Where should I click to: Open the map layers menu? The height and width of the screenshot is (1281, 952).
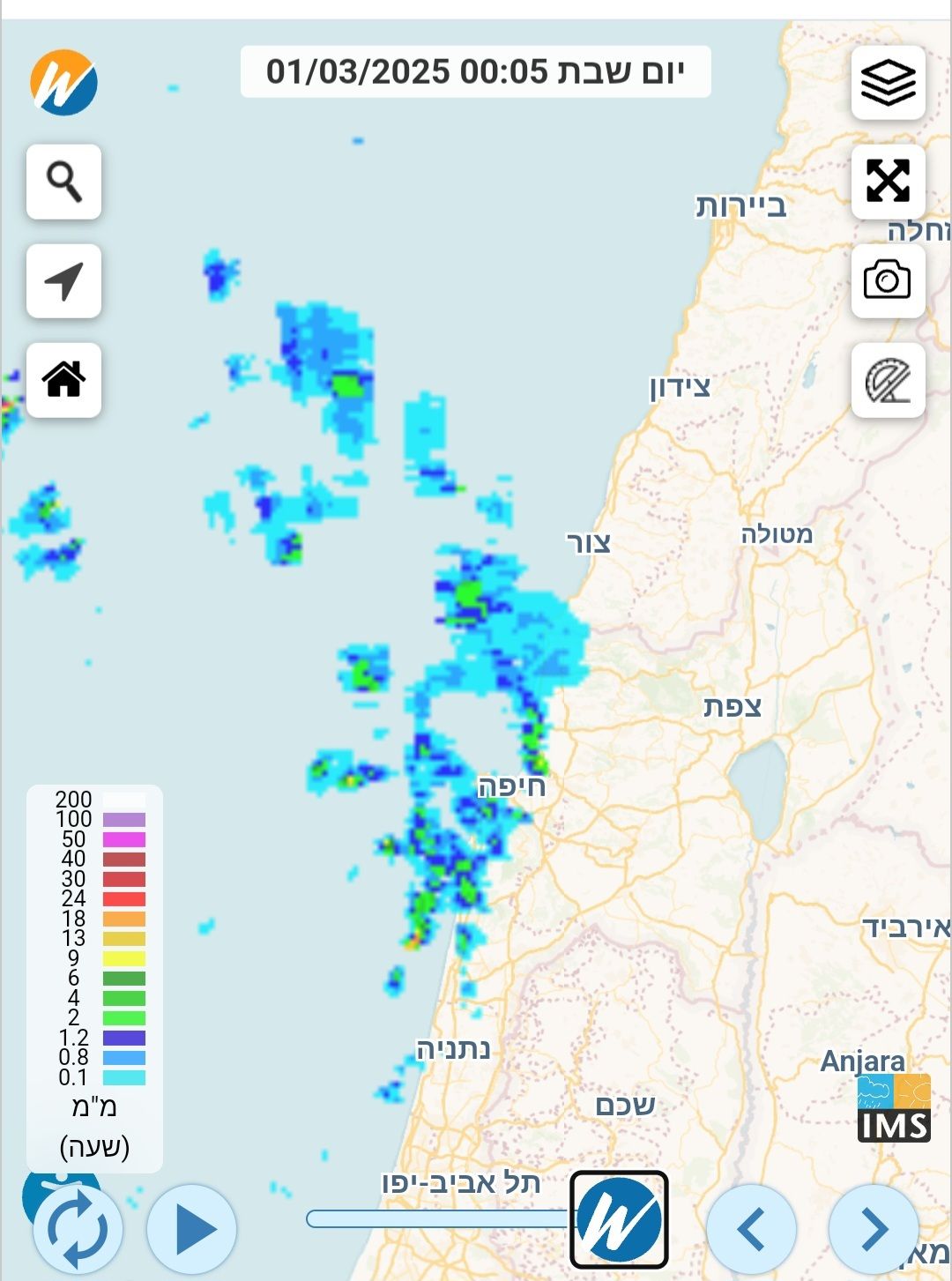click(x=888, y=83)
